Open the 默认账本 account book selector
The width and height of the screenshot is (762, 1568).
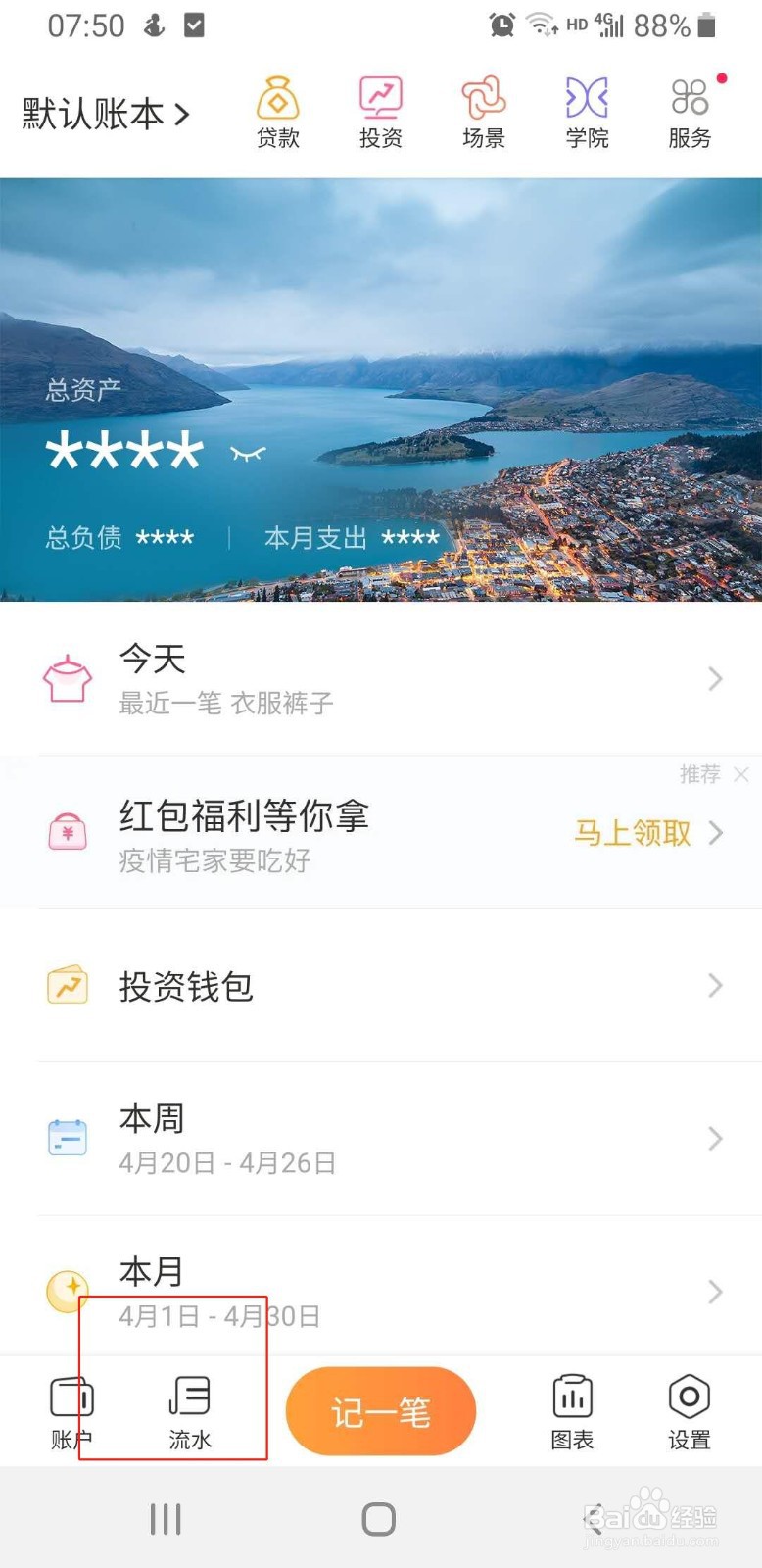point(106,115)
